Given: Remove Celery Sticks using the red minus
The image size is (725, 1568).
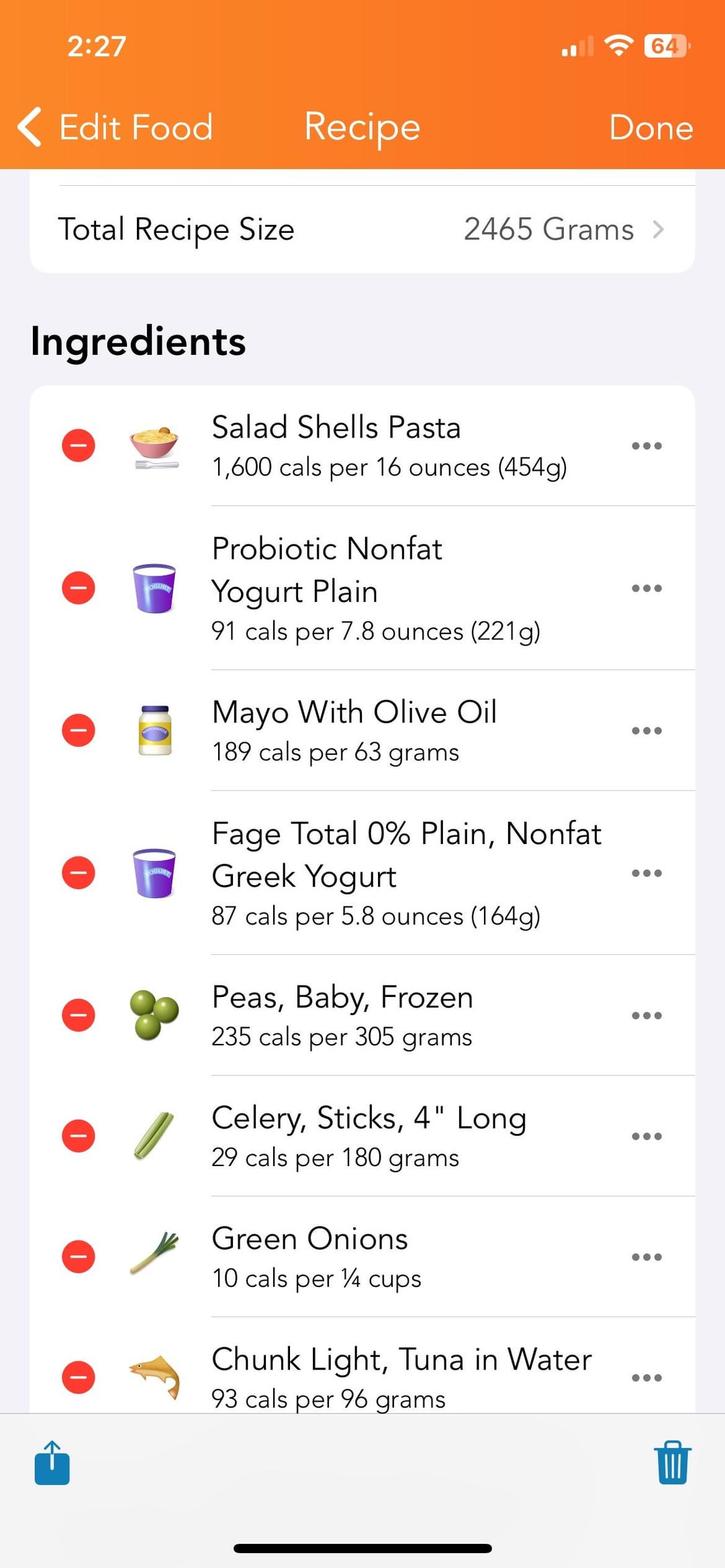Looking at the screenshot, I should 79,1136.
